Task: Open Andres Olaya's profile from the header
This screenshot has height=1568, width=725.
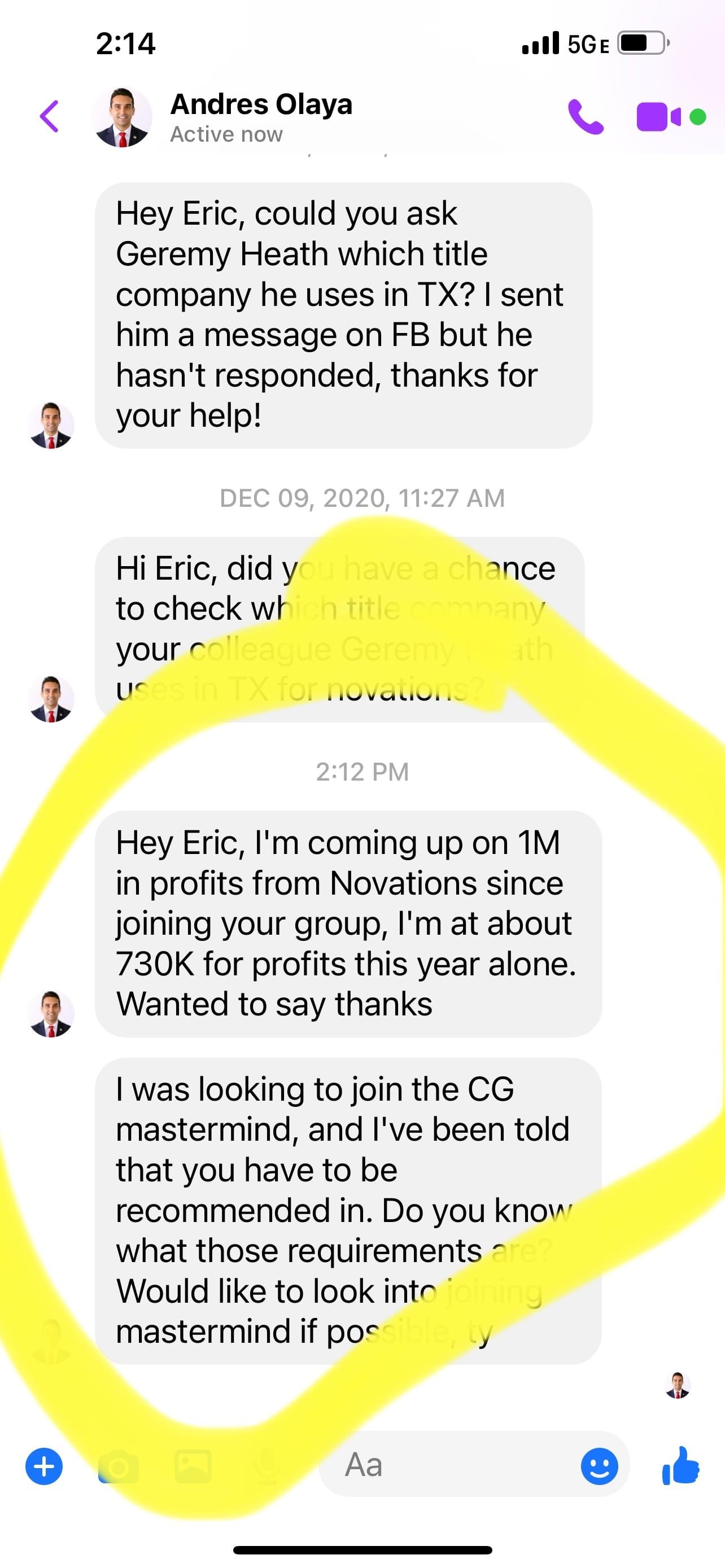Action: [x=260, y=117]
